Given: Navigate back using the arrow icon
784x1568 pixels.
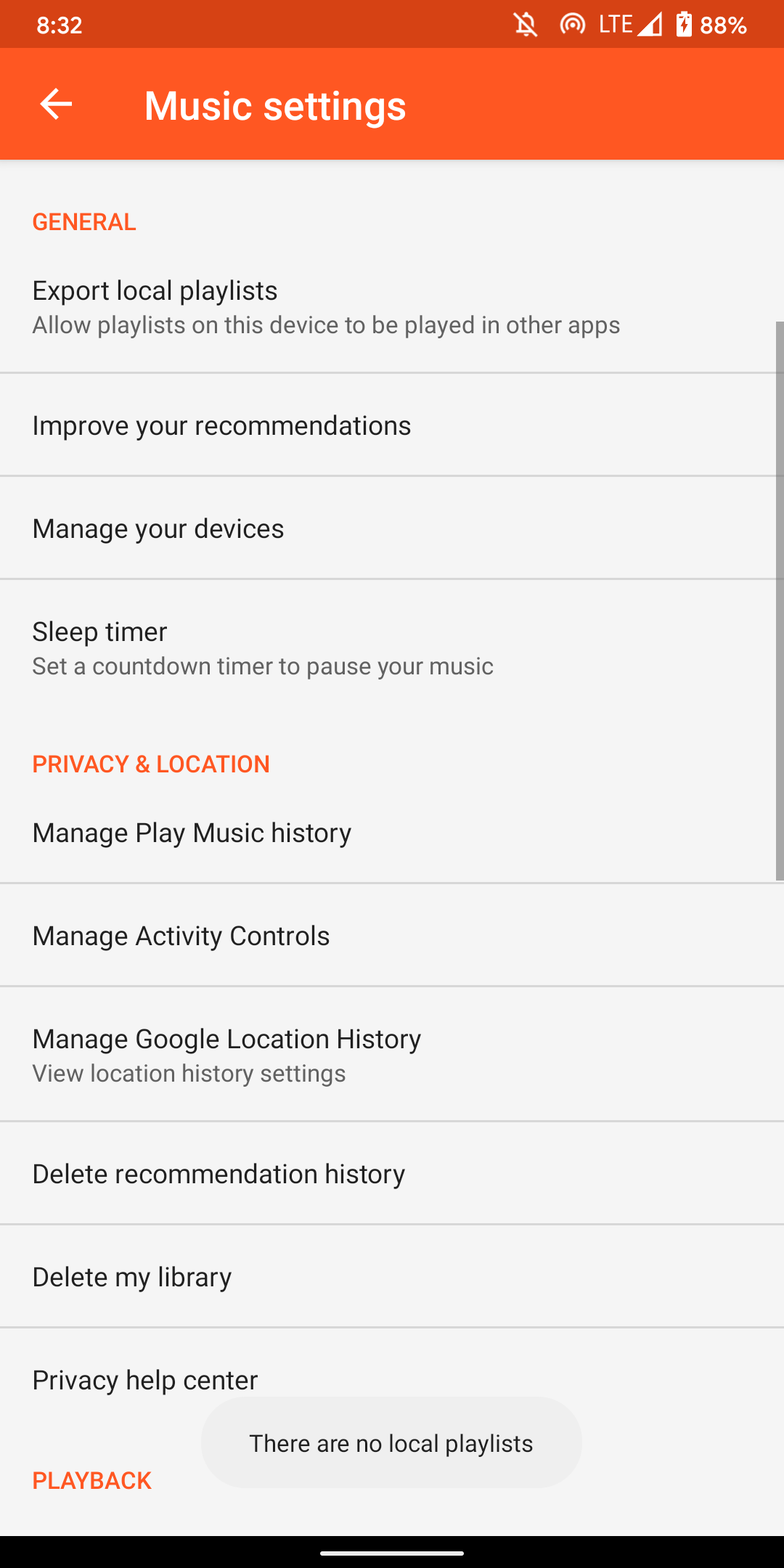Looking at the screenshot, I should (55, 104).
